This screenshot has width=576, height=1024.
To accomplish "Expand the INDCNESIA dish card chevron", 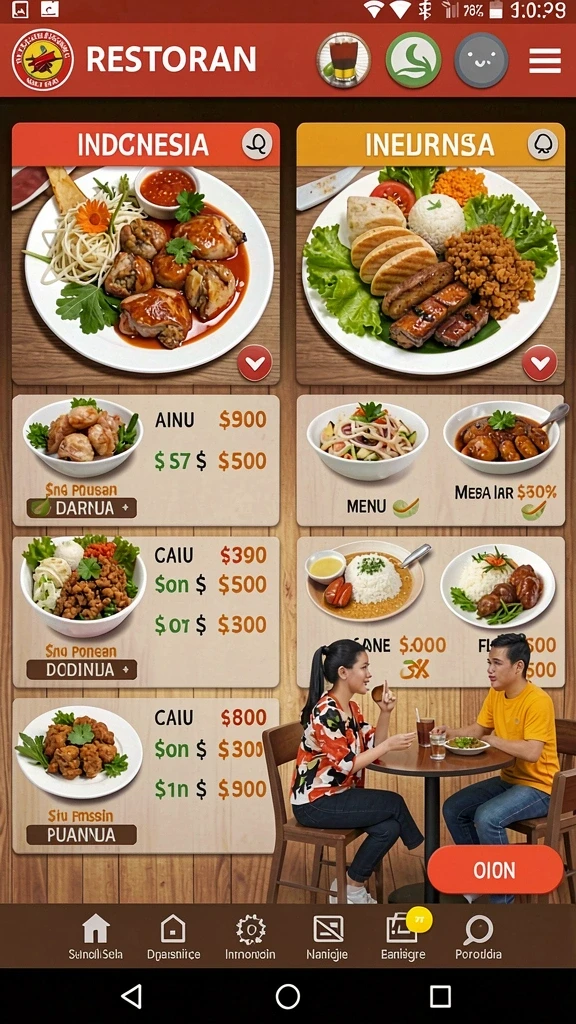I will [x=255, y=362].
